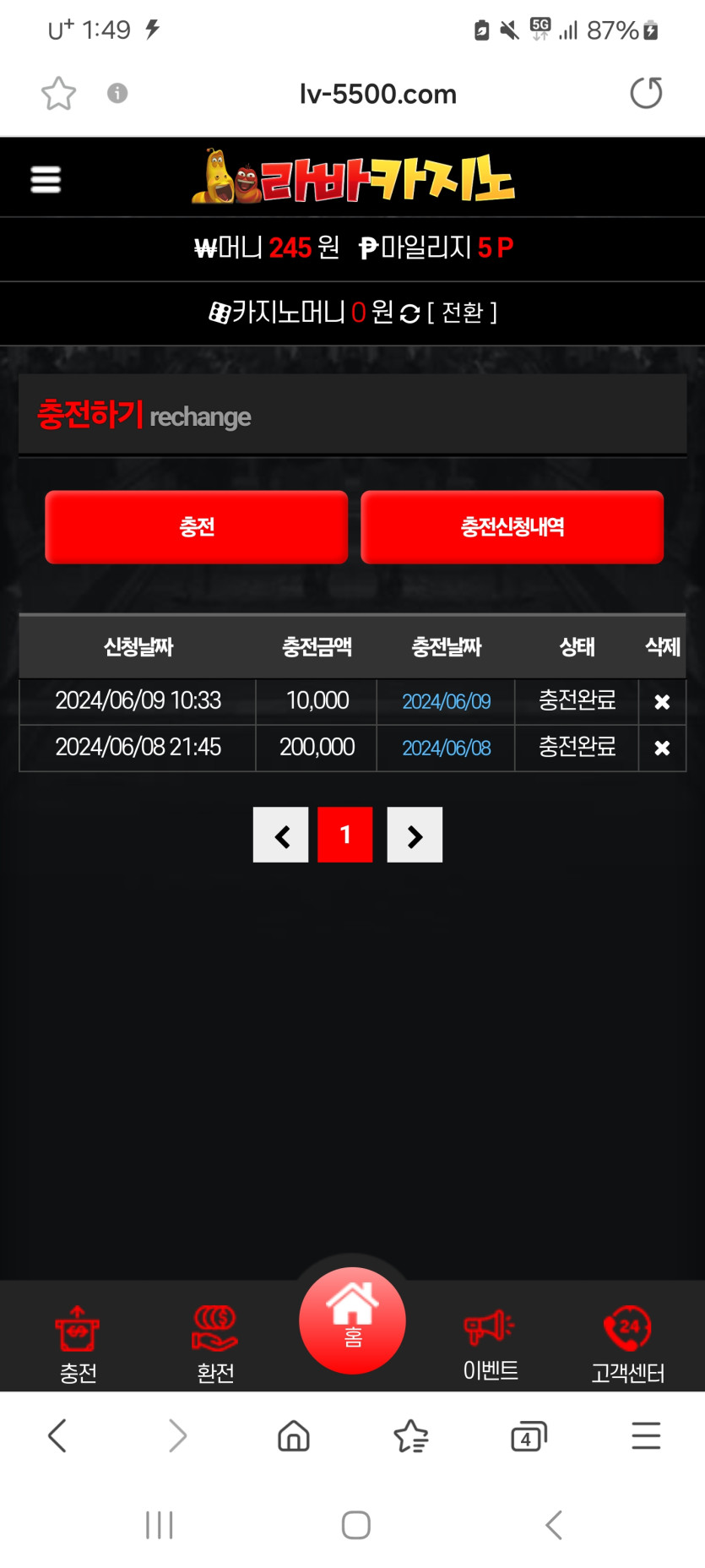Open the browser tab switcher
This screenshot has height=1568, width=705.
[x=529, y=1436]
